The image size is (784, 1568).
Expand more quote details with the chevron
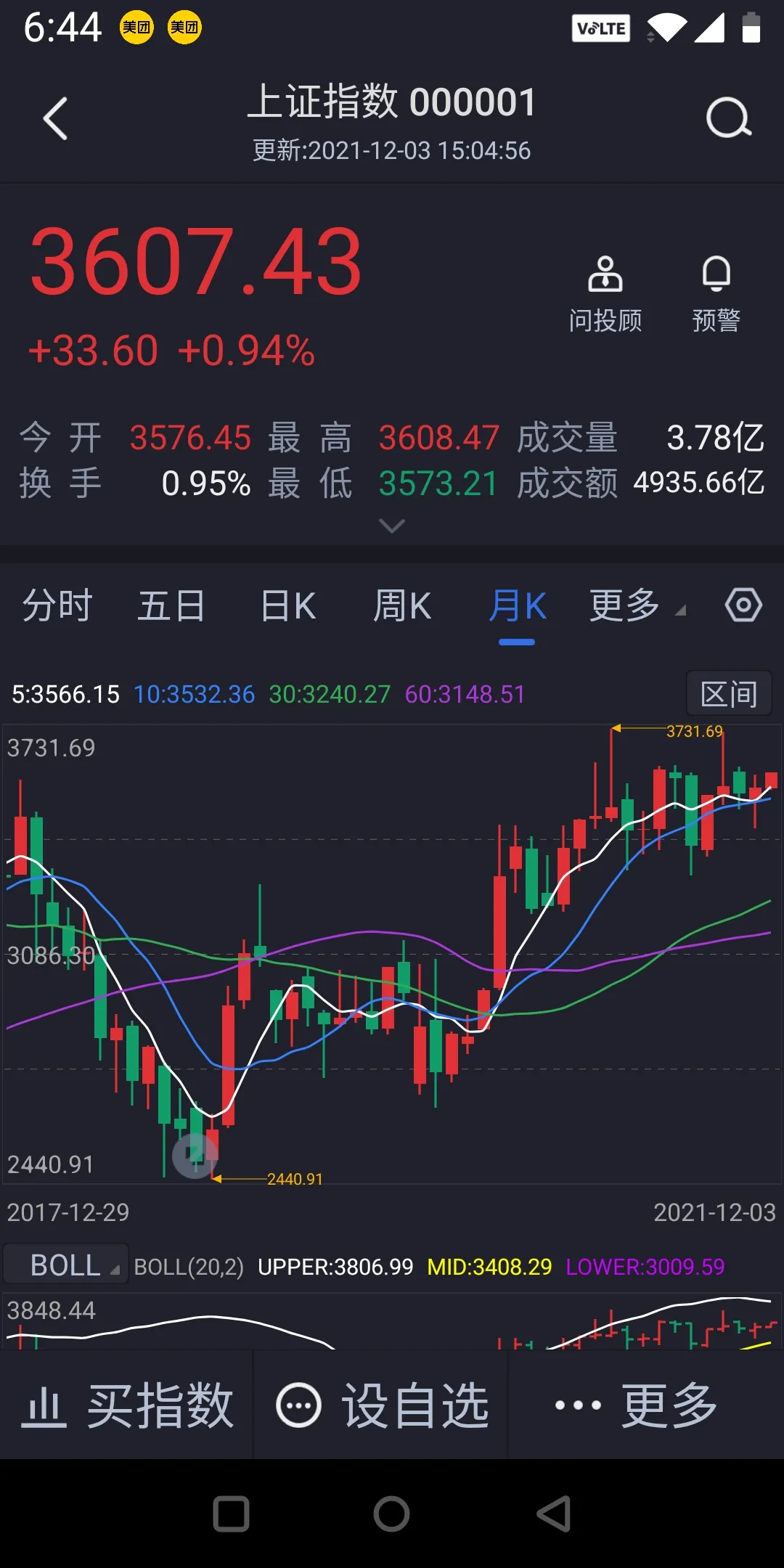click(392, 526)
